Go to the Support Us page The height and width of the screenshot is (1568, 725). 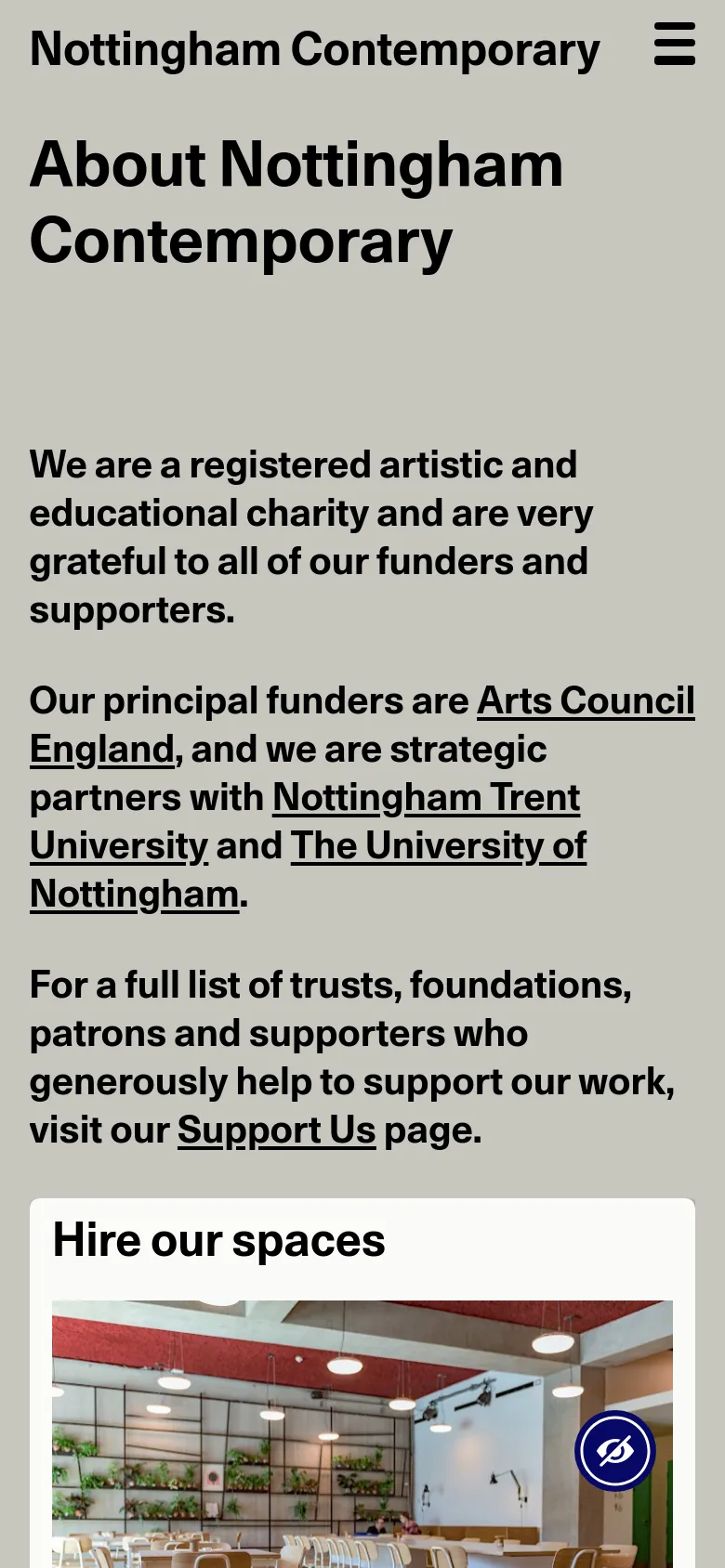pyautogui.click(x=276, y=1130)
